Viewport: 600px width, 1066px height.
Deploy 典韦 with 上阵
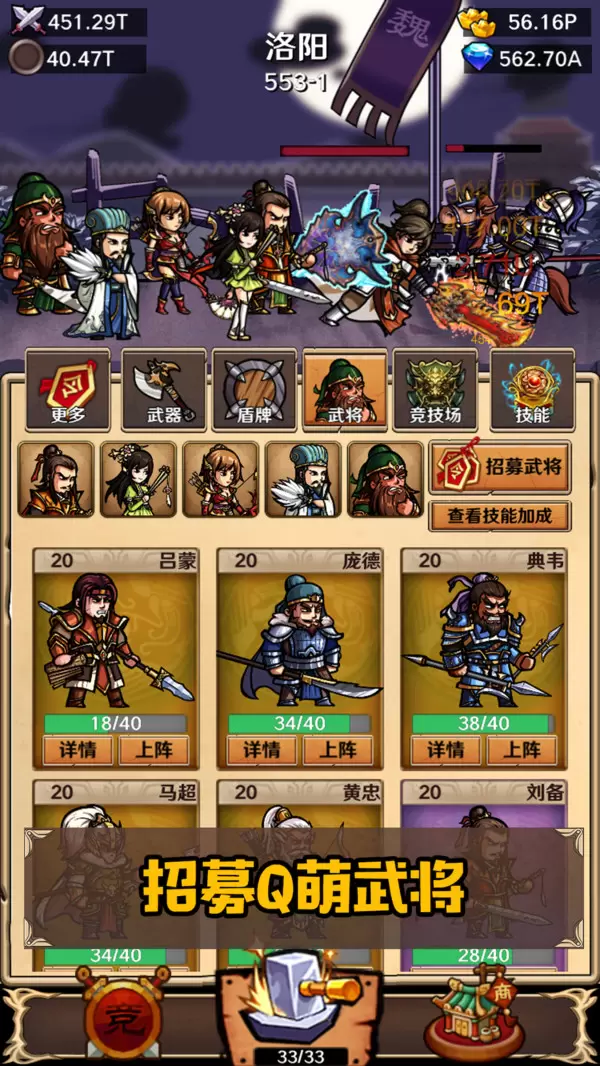tap(522, 750)
